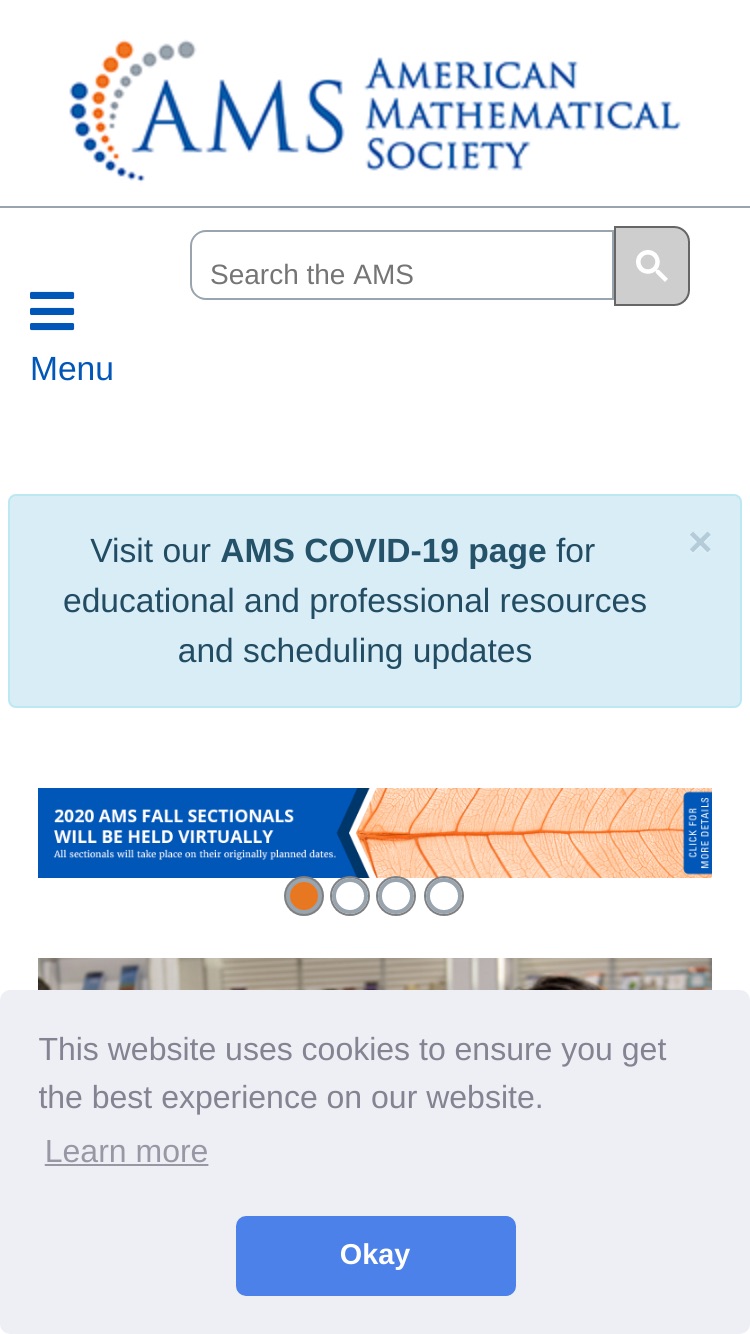Open the AMS COVID-19 page link
The width and height of the screenshot is (750, 1334).
(383, 551)
